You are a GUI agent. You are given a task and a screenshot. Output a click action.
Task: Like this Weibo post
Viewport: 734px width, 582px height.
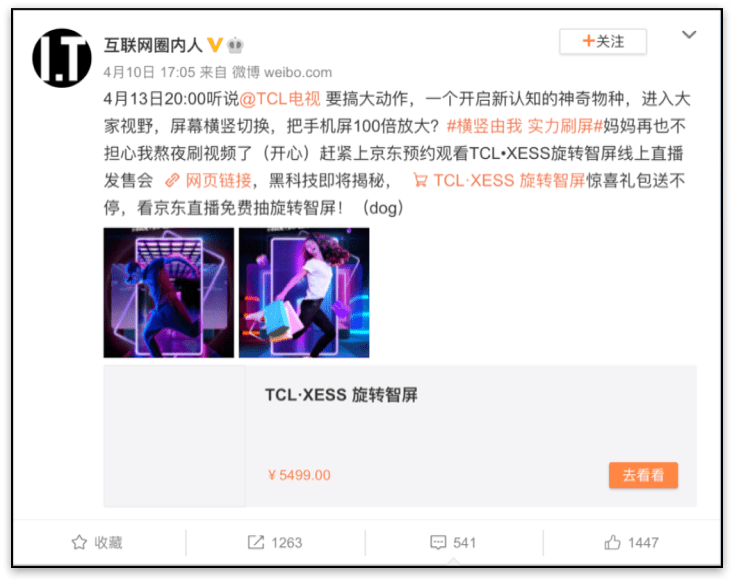tap(631, 542)
